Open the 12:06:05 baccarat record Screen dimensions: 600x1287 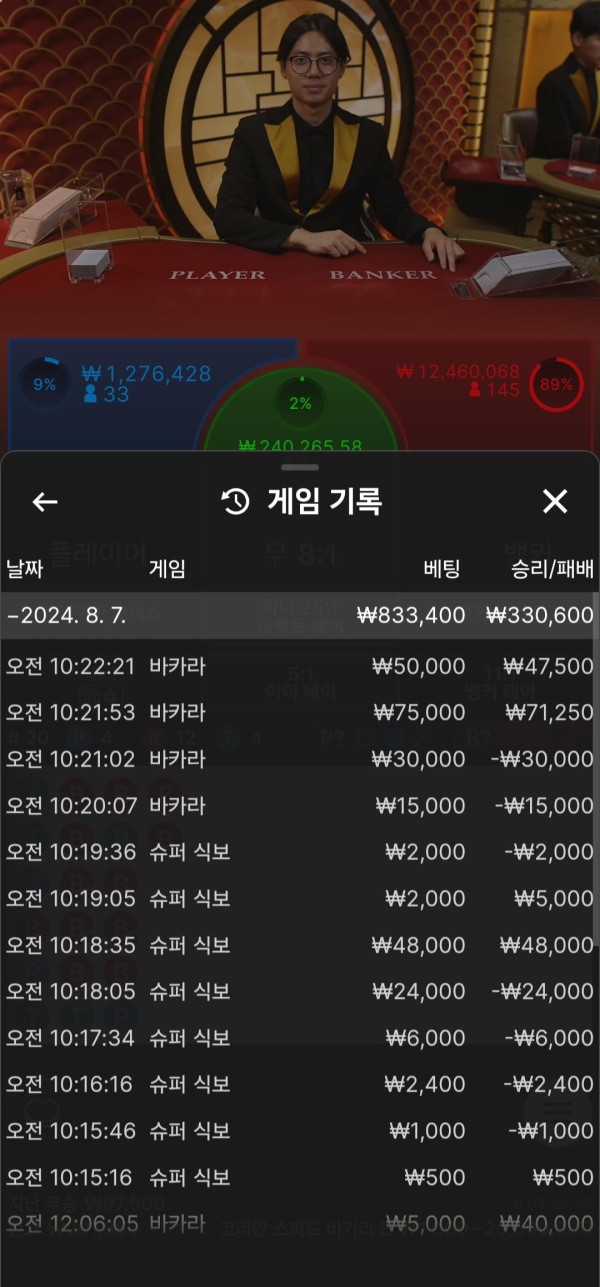point(298,1224)
